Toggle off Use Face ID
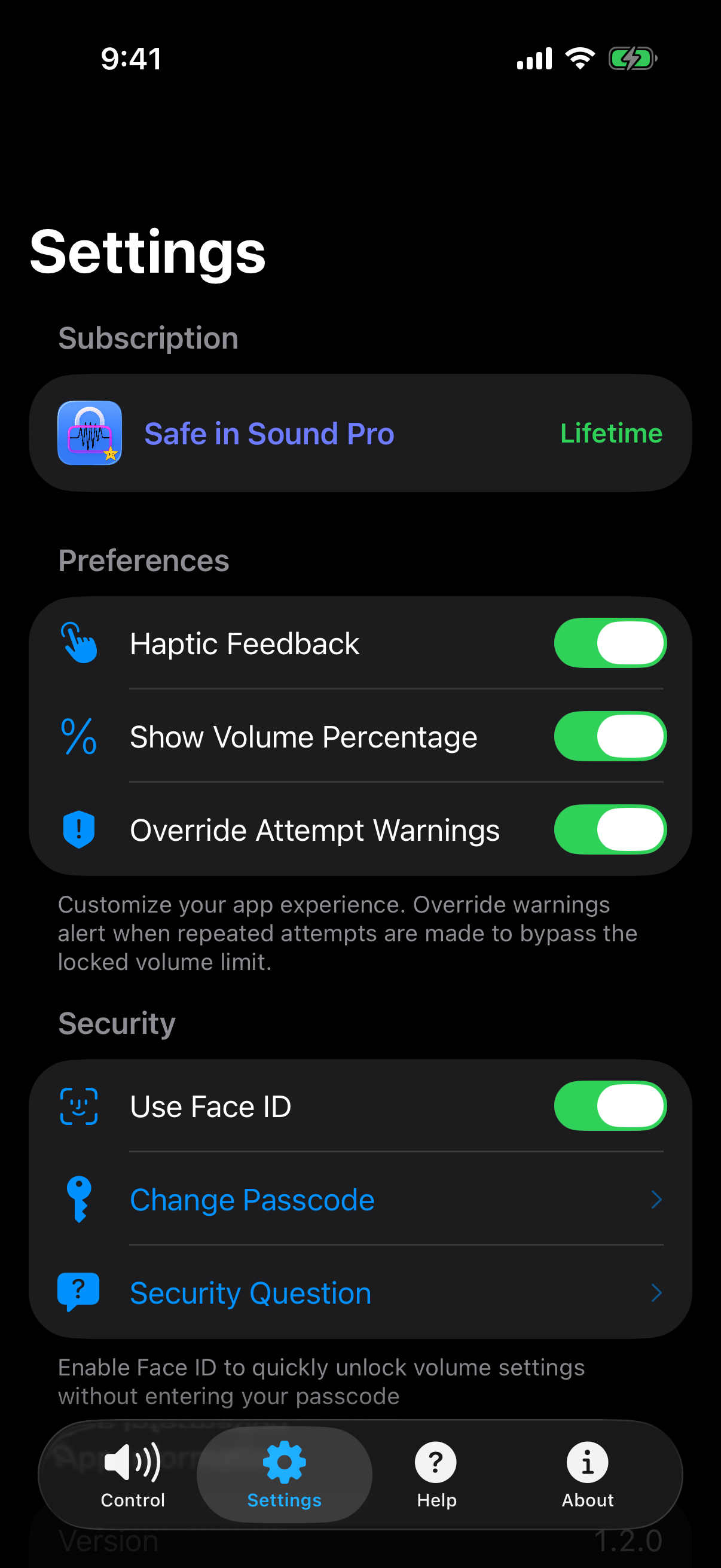 click(610, 1106)
